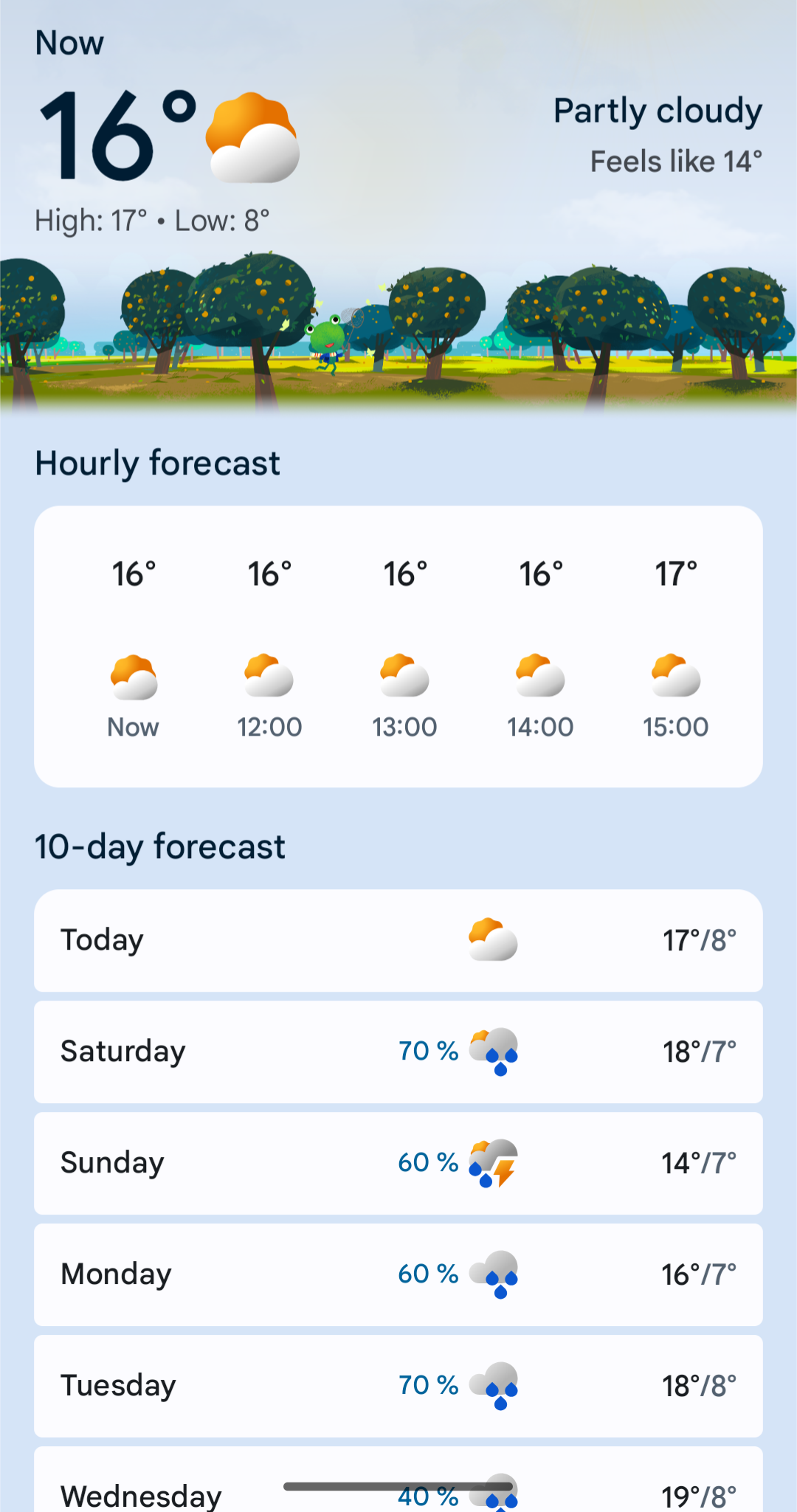The height and width of the screenshot is (1512, 797).
Task: Open the hourly forecast card
Action: 398,646
